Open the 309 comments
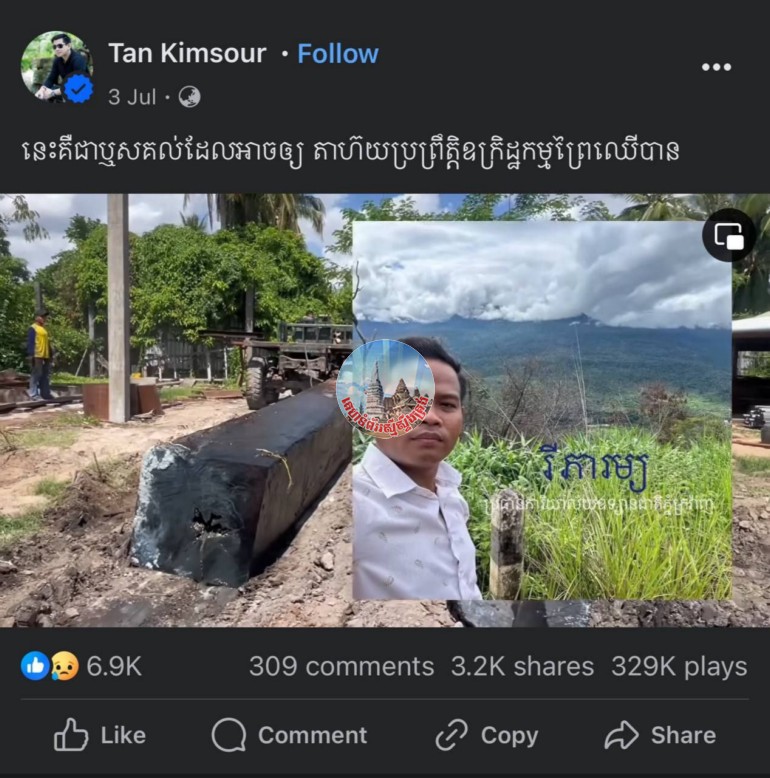The image size is (770, 778). click(x=341, y=666)
